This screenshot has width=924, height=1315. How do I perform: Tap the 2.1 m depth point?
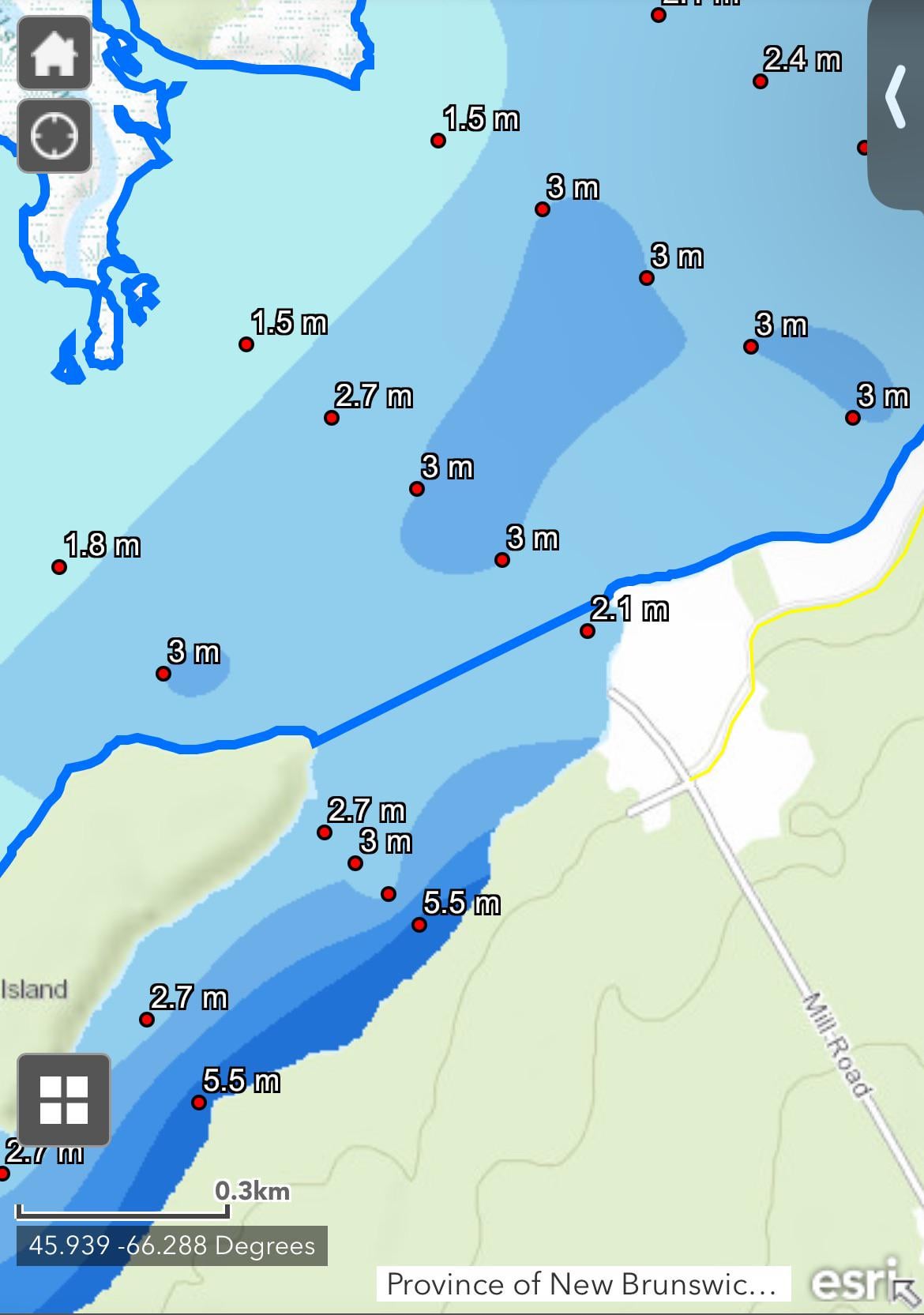point(588,630)
